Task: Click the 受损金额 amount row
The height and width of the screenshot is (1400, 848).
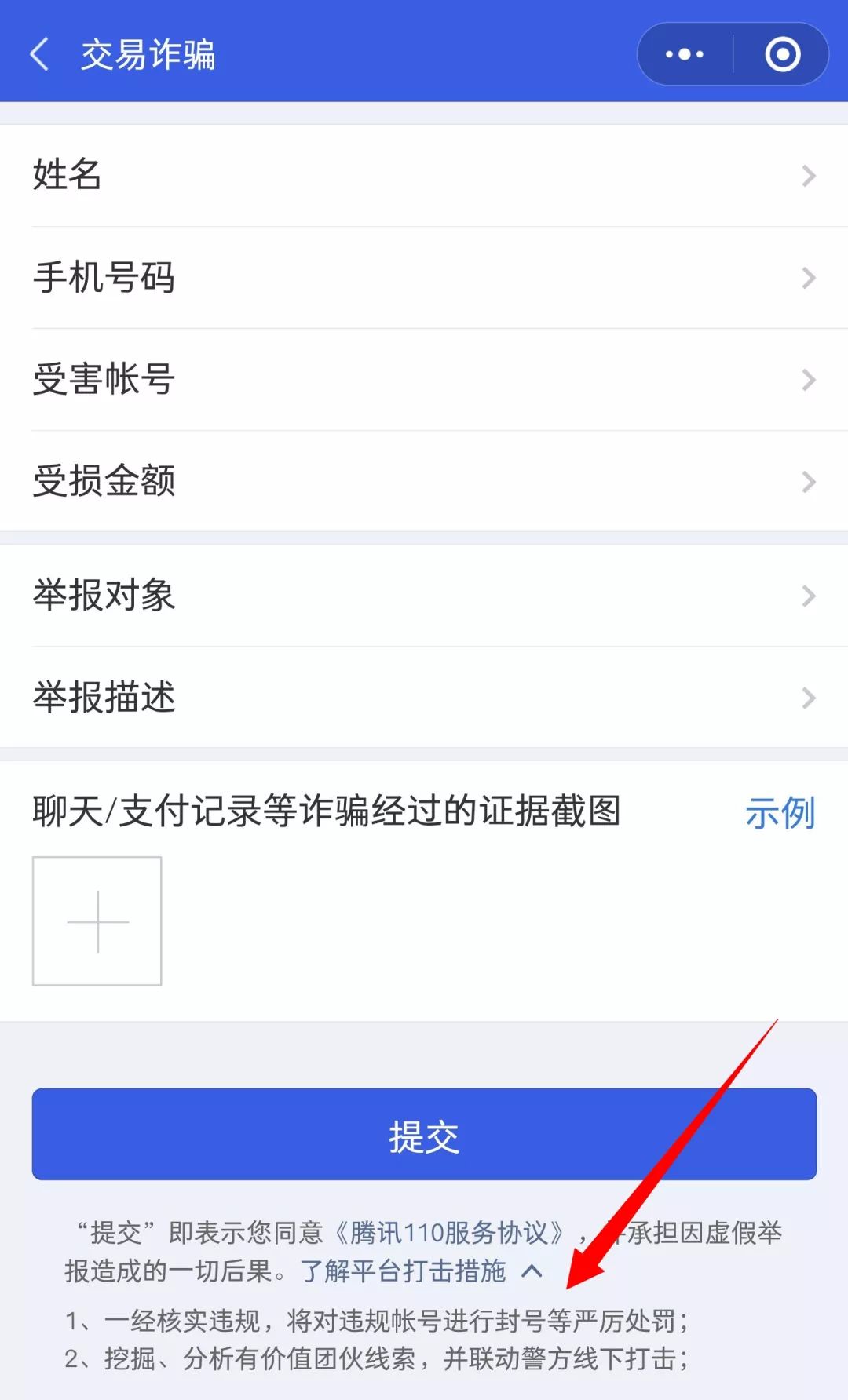Action: [x=314, y=482]
